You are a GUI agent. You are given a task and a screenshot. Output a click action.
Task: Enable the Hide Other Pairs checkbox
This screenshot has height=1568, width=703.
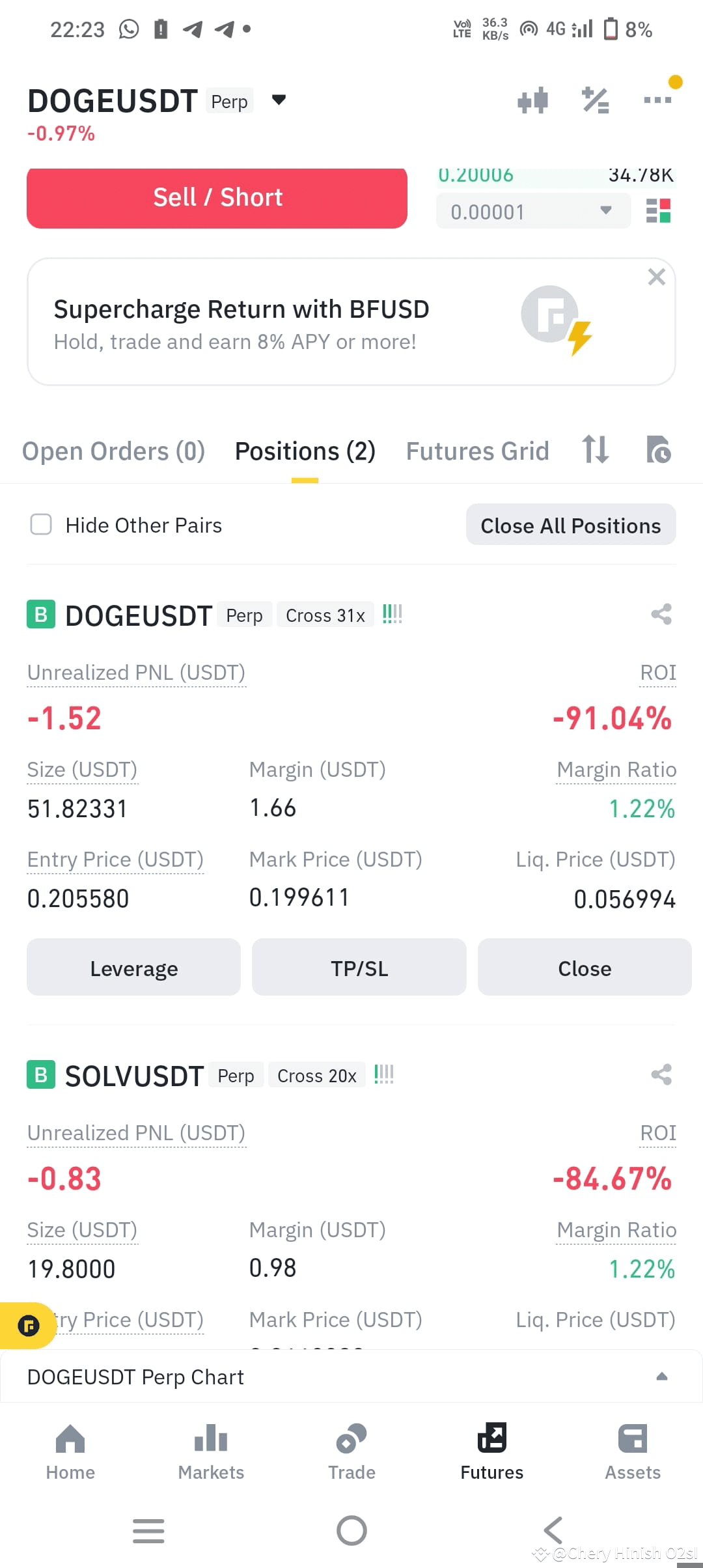coord(41,524)
